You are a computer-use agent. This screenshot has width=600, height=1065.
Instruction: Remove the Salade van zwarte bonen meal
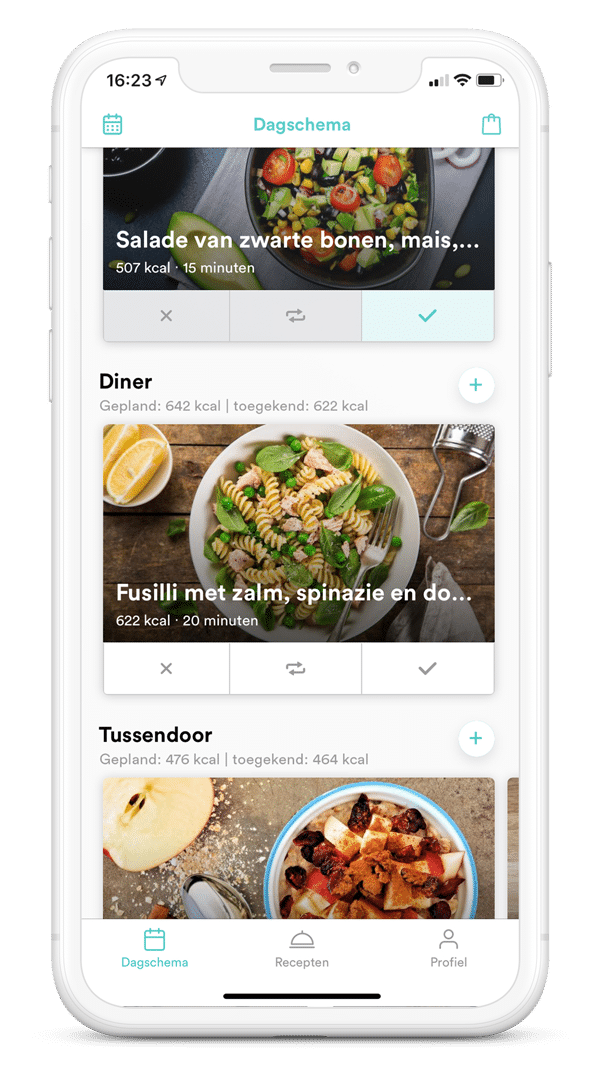(166, 316)
